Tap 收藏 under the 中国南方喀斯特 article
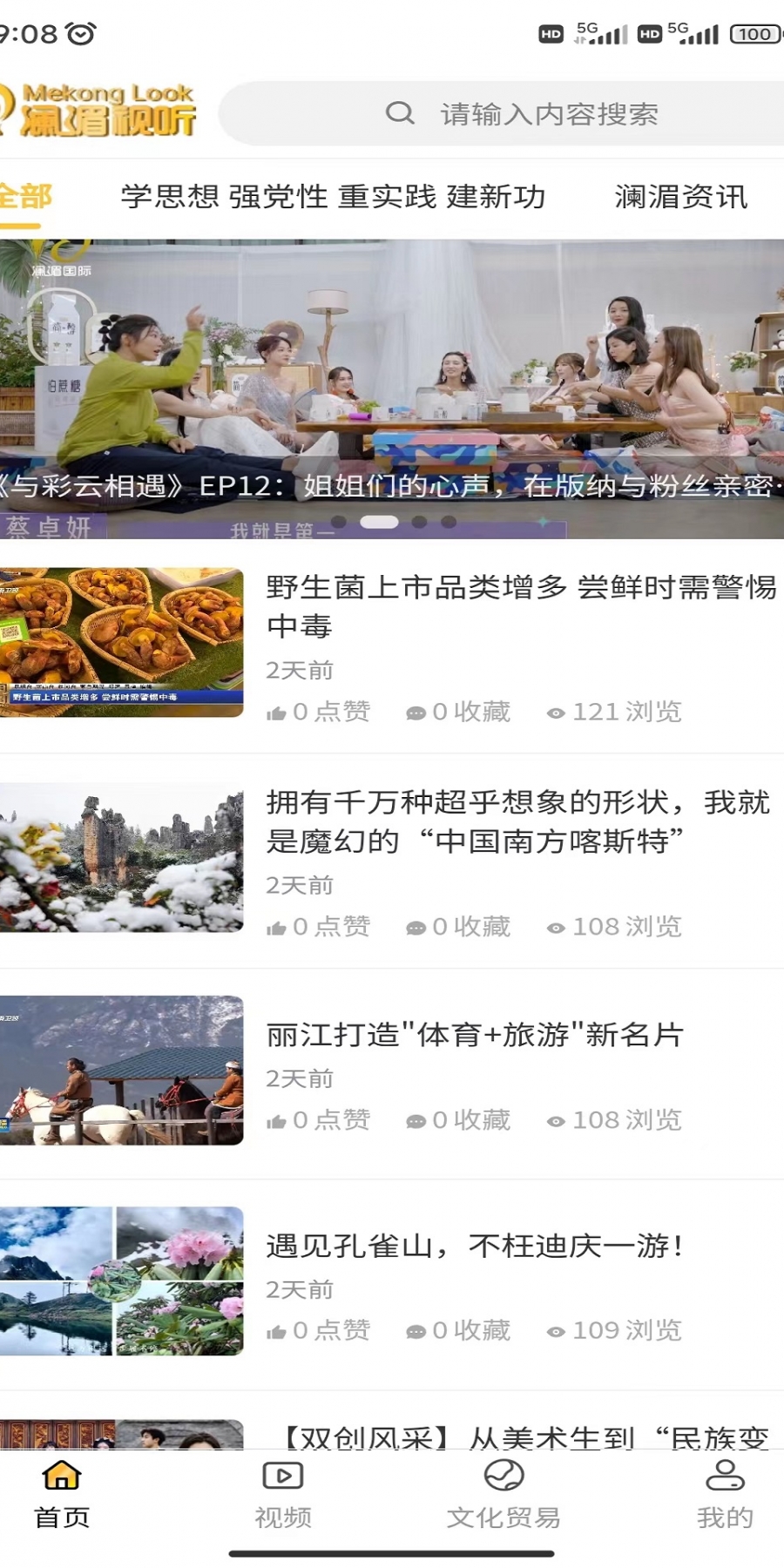 coord(458,927)
